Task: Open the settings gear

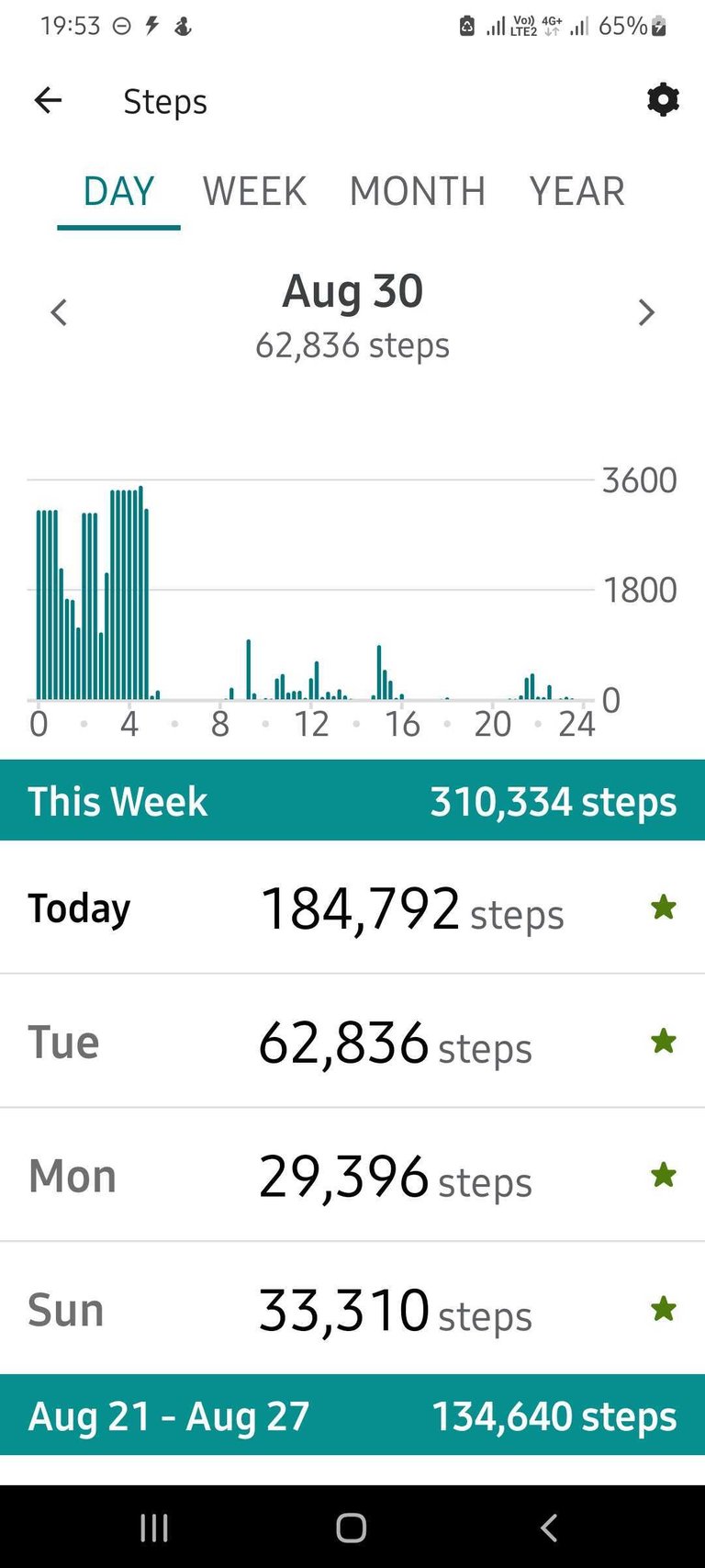Action: click(x=663, y=99)
